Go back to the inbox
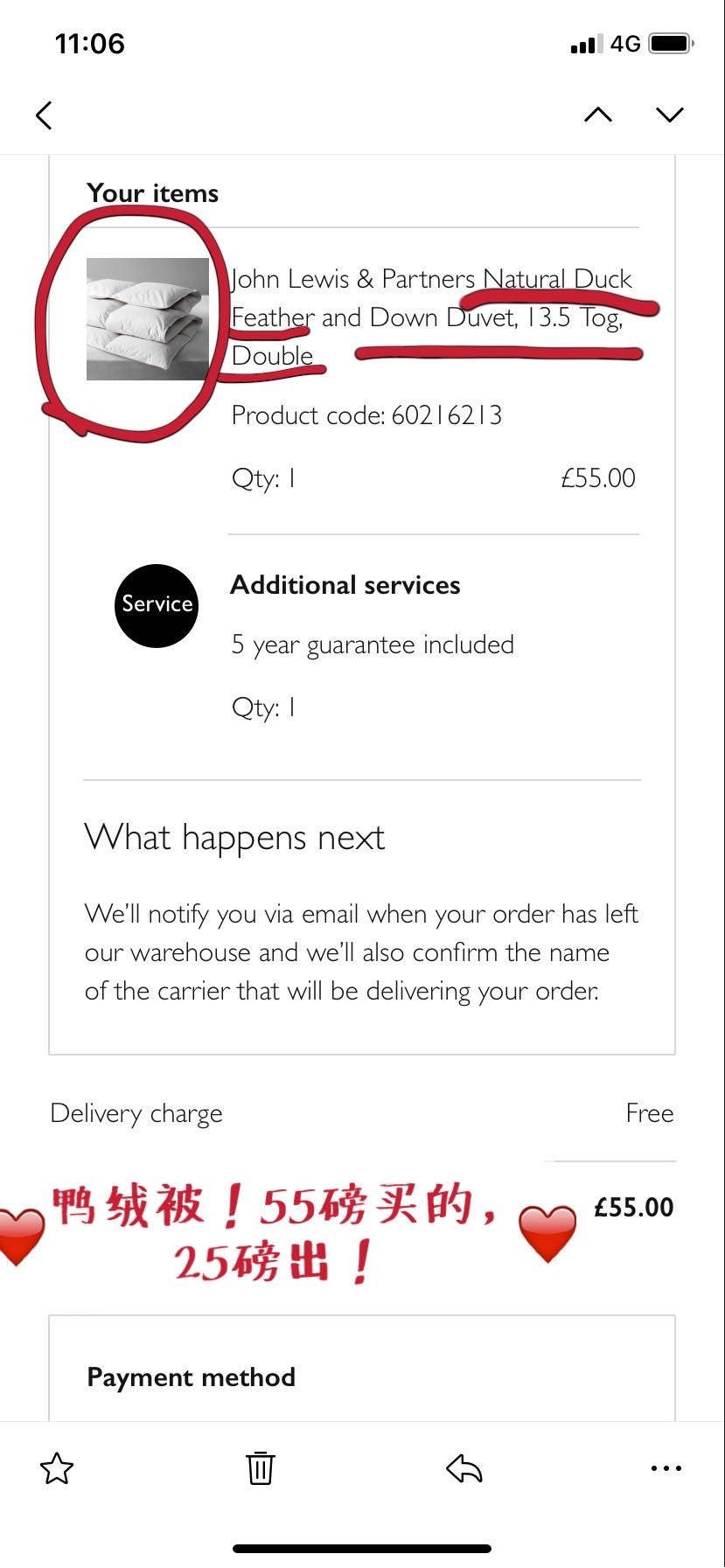This screenshot has height=1568, width=725. (44, 115)
